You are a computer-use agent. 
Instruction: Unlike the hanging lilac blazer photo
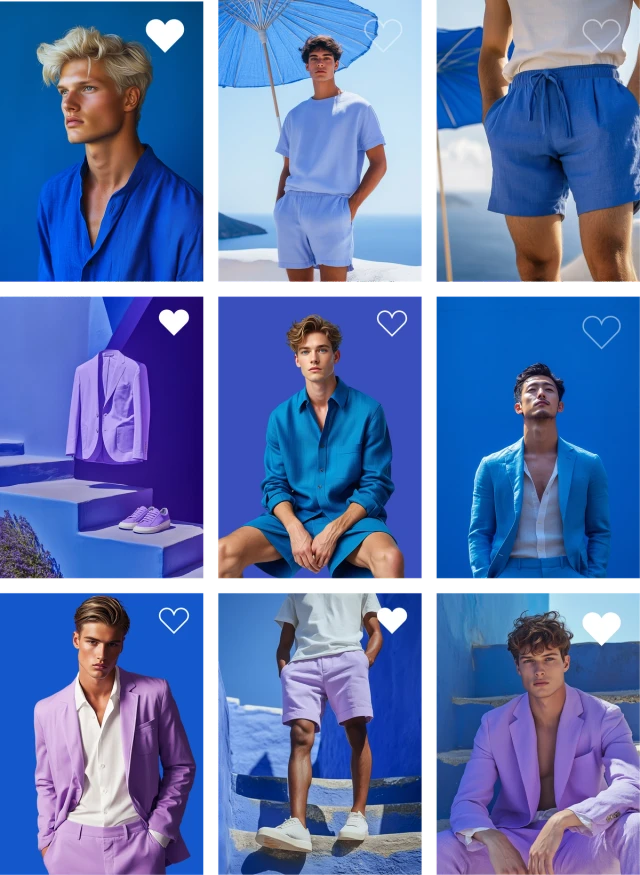coord(174,322)
